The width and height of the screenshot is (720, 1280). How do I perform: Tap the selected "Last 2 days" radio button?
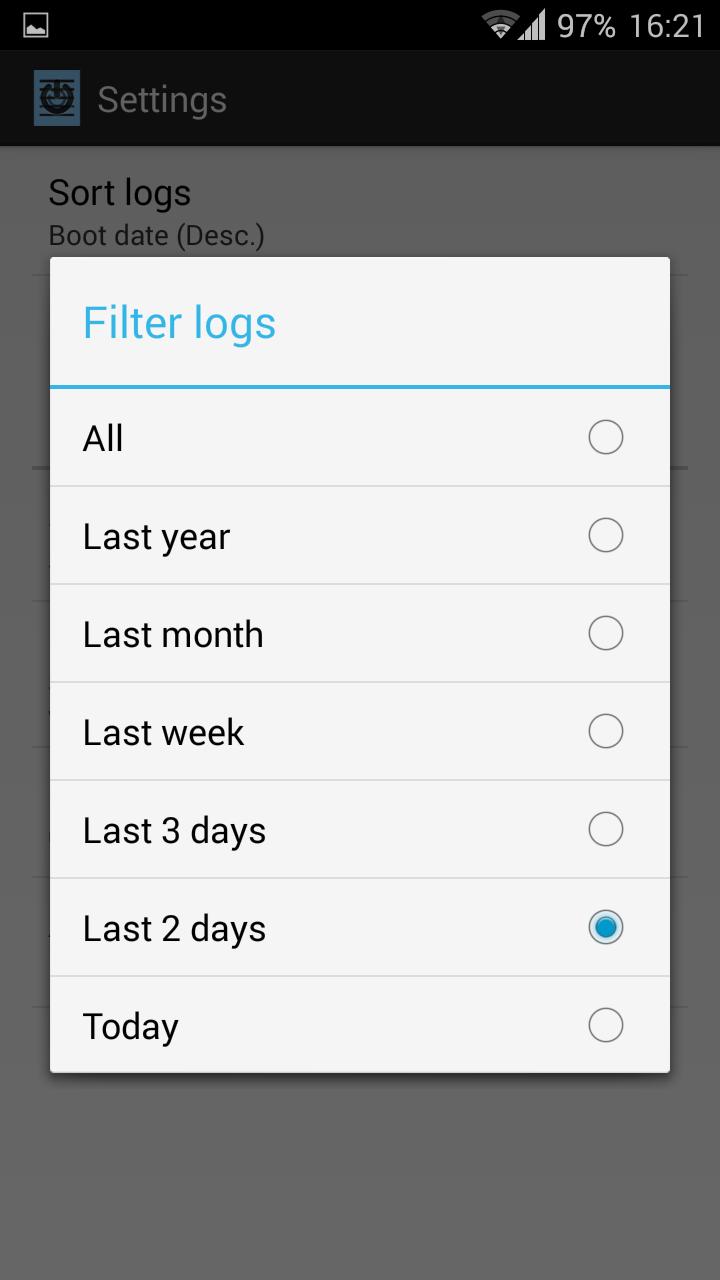[605, 927]
